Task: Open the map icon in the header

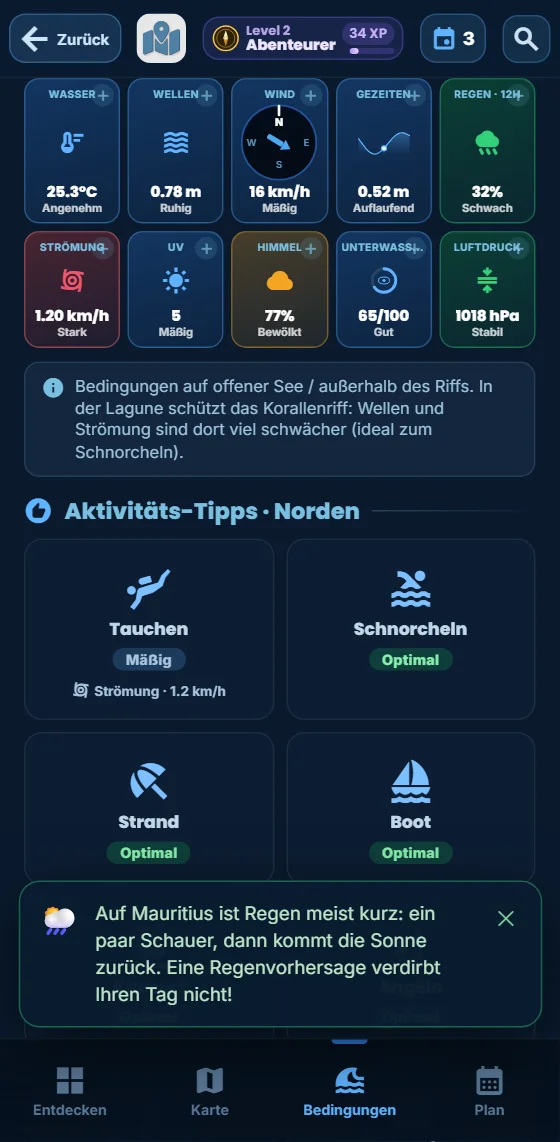Action: click(x=161, y=39)
